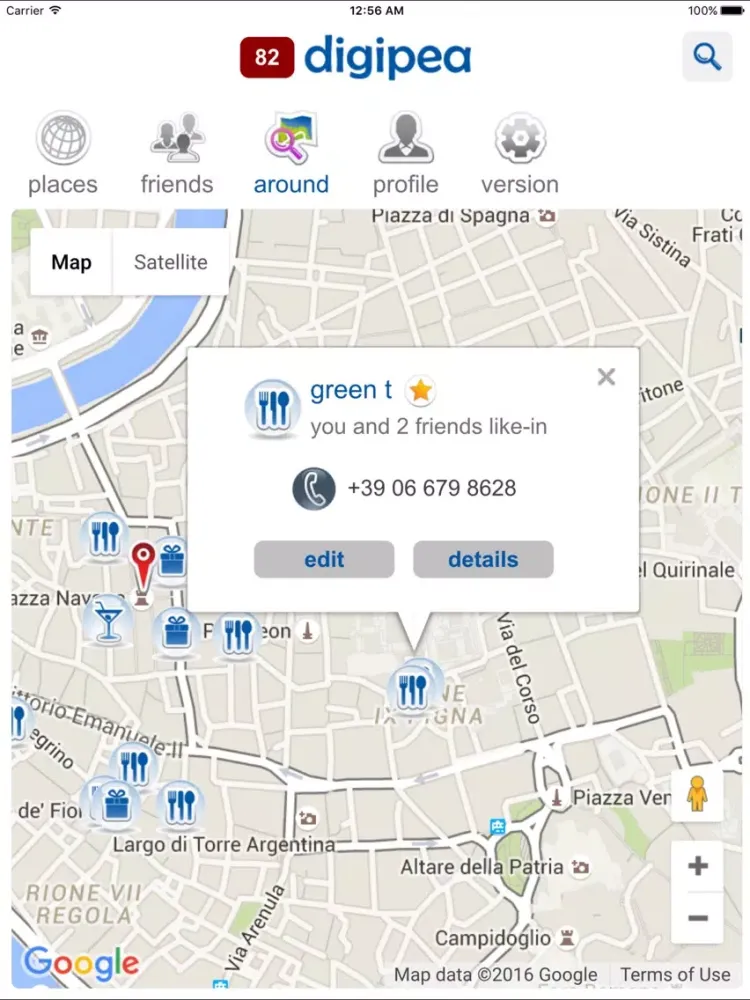Viewport: 750px width, 1000px height.
Task: Select the Map view option
Action: click(72, 263)
